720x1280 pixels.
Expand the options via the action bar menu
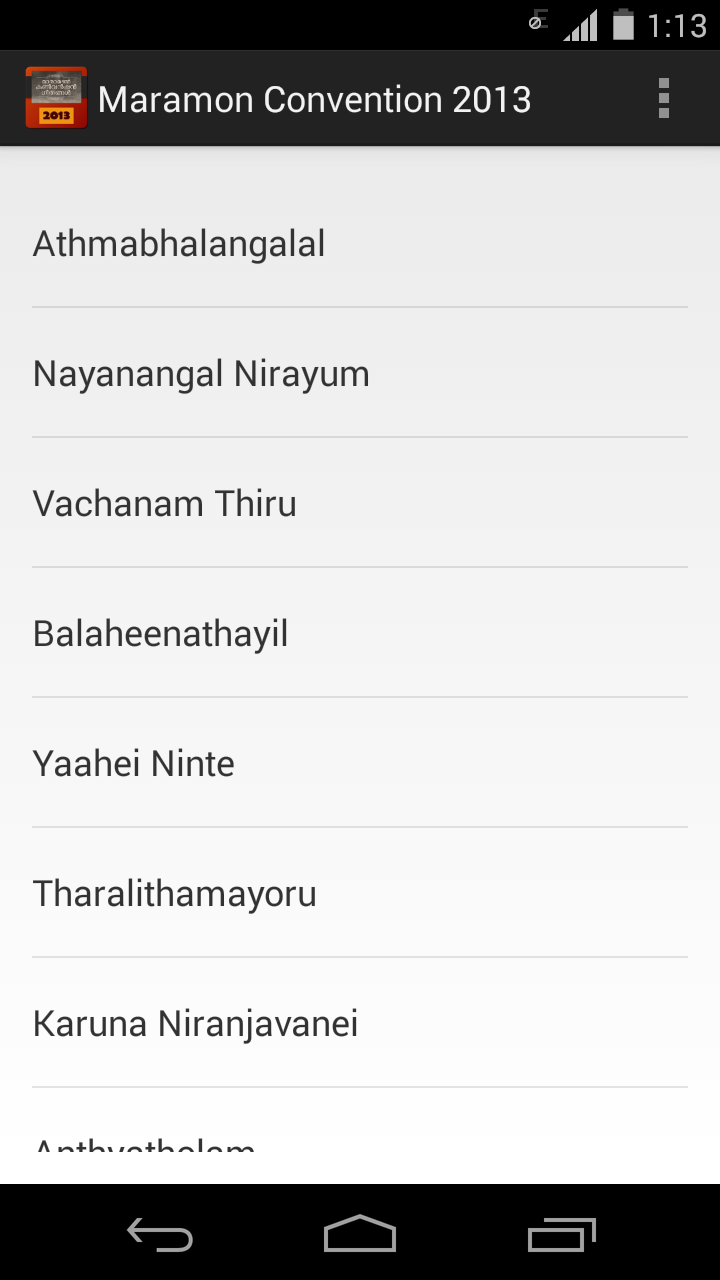[663, 98]
